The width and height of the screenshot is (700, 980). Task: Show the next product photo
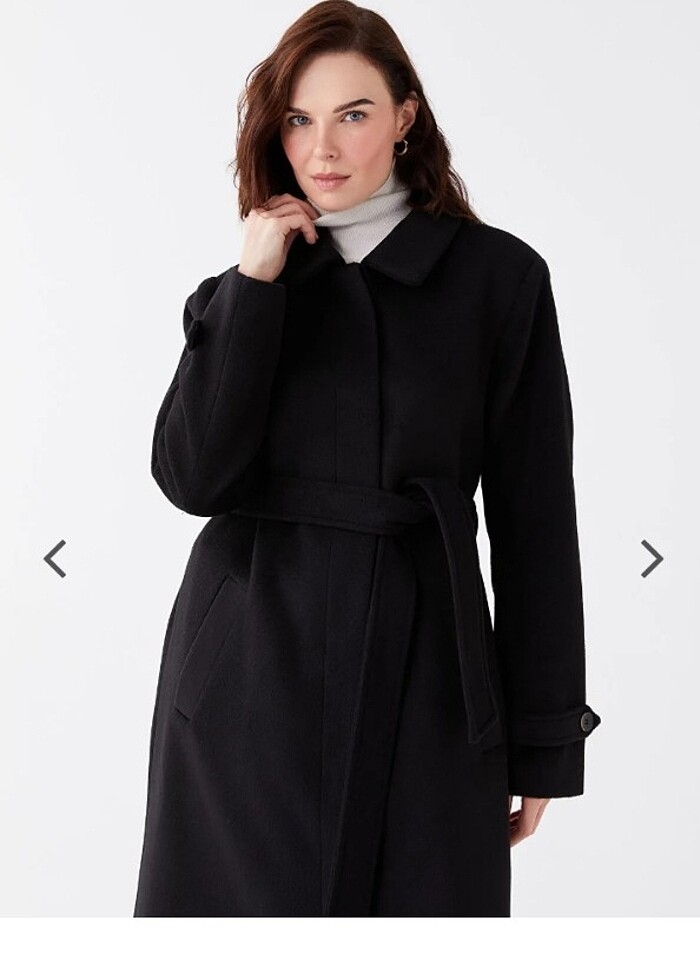tap(651, 559)
